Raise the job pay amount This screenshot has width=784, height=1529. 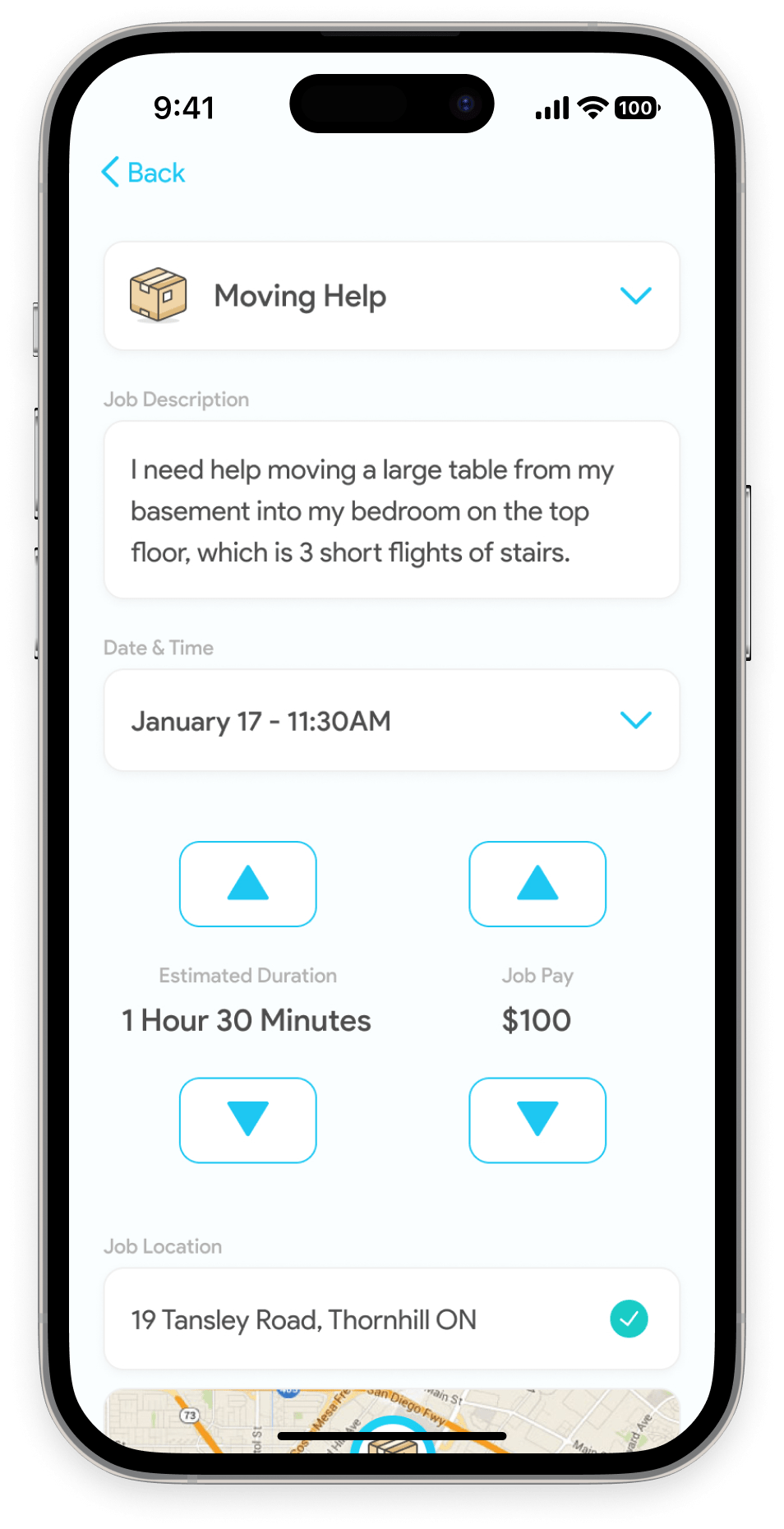coord(537,884)
